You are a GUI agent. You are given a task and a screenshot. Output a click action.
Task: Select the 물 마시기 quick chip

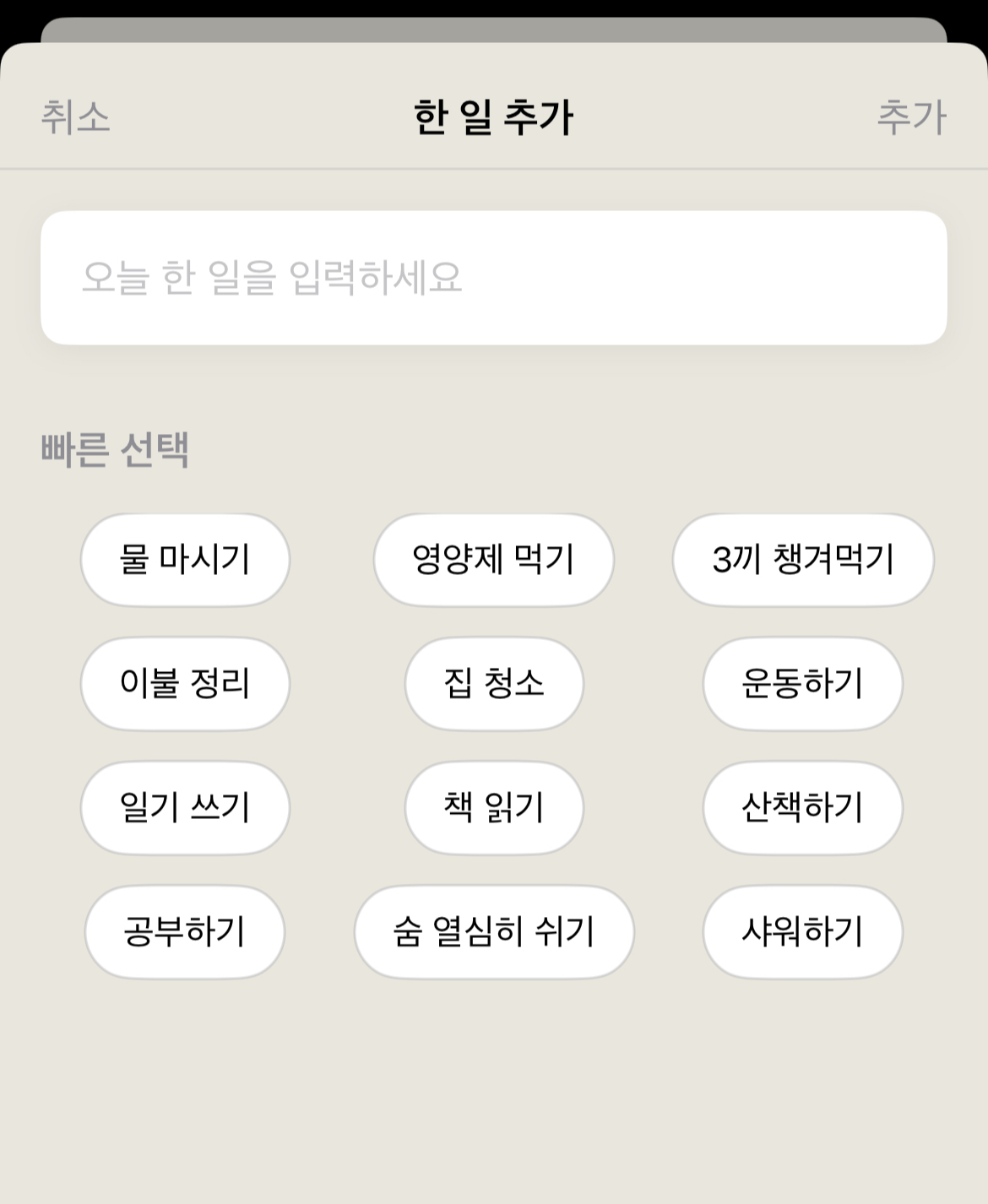tap(184, 560)
